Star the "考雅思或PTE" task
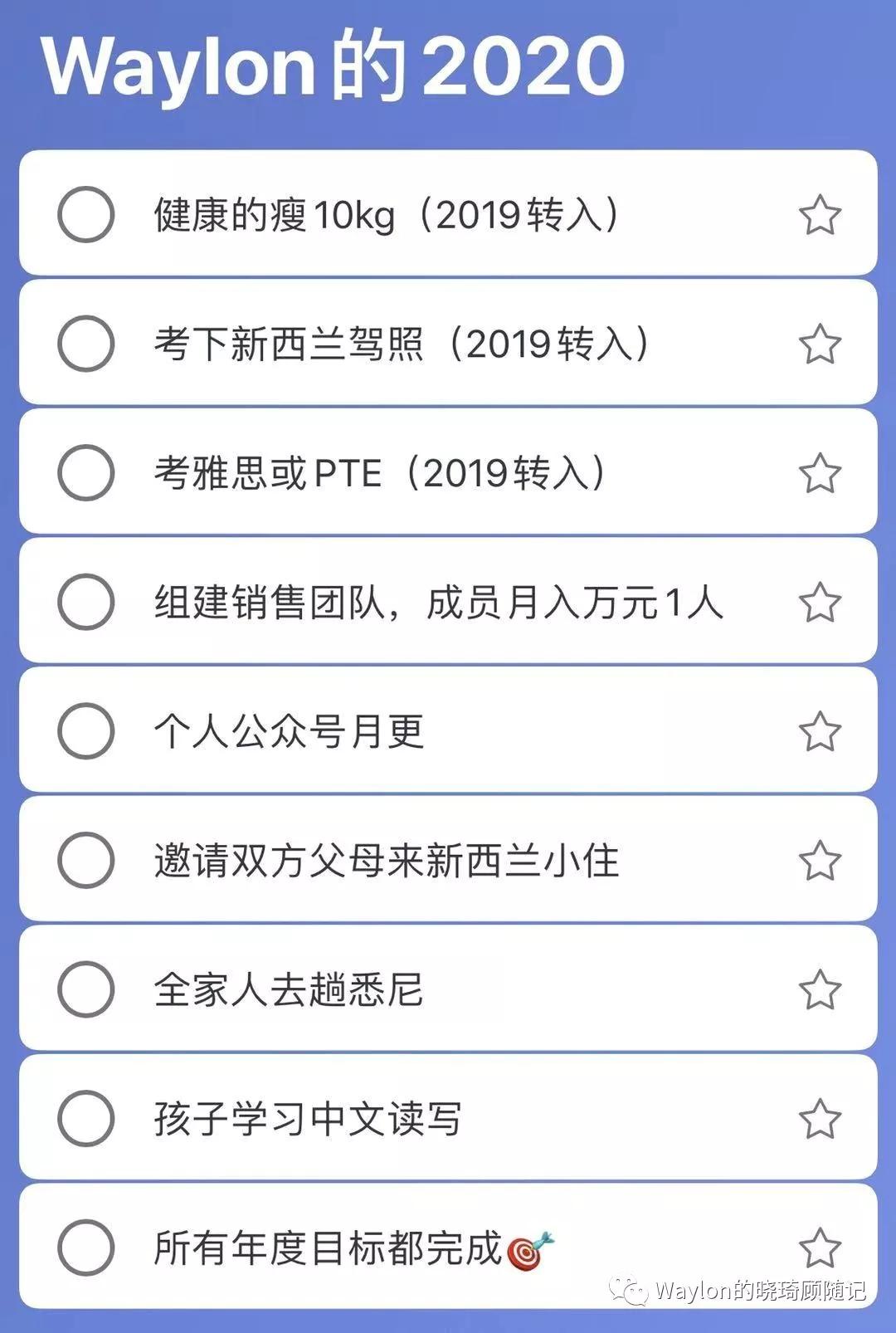 [x=820, y=473]
